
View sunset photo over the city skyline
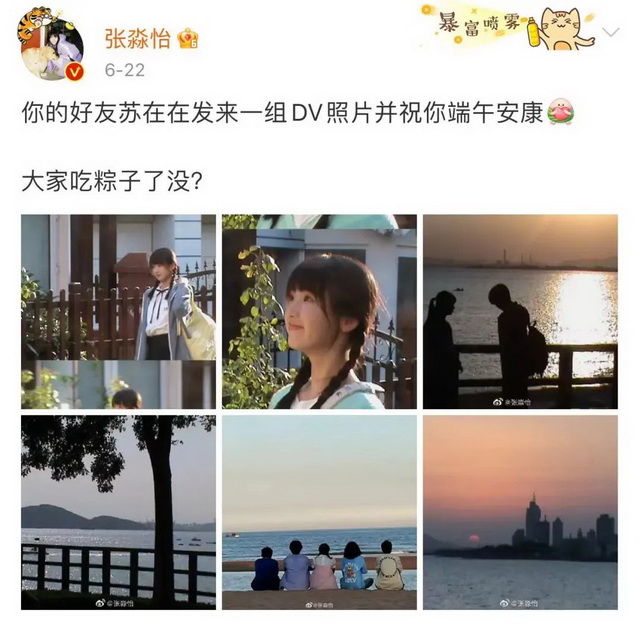tap(520, 512)
